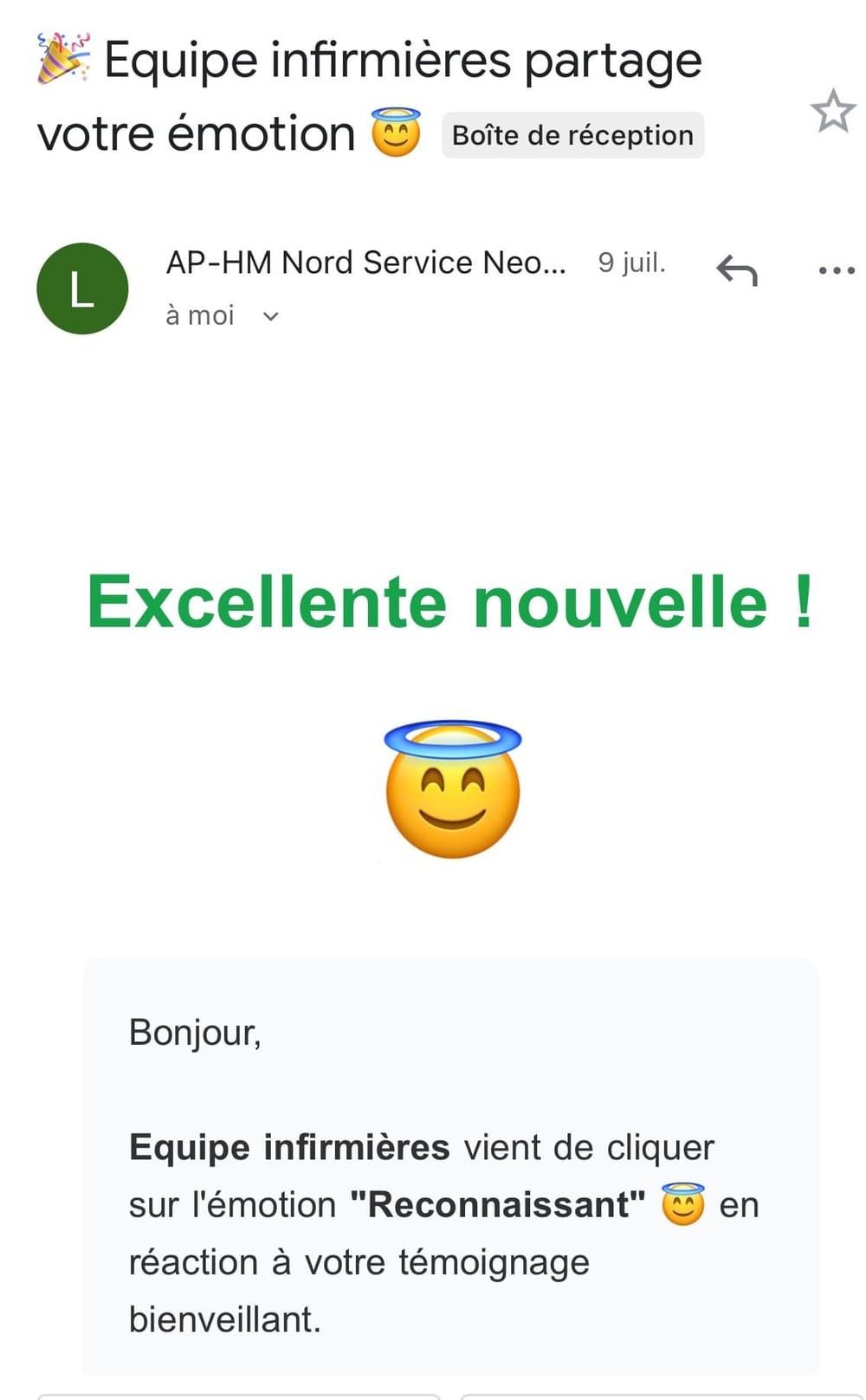Tap the green "L" sender avatar

[82, 288]
